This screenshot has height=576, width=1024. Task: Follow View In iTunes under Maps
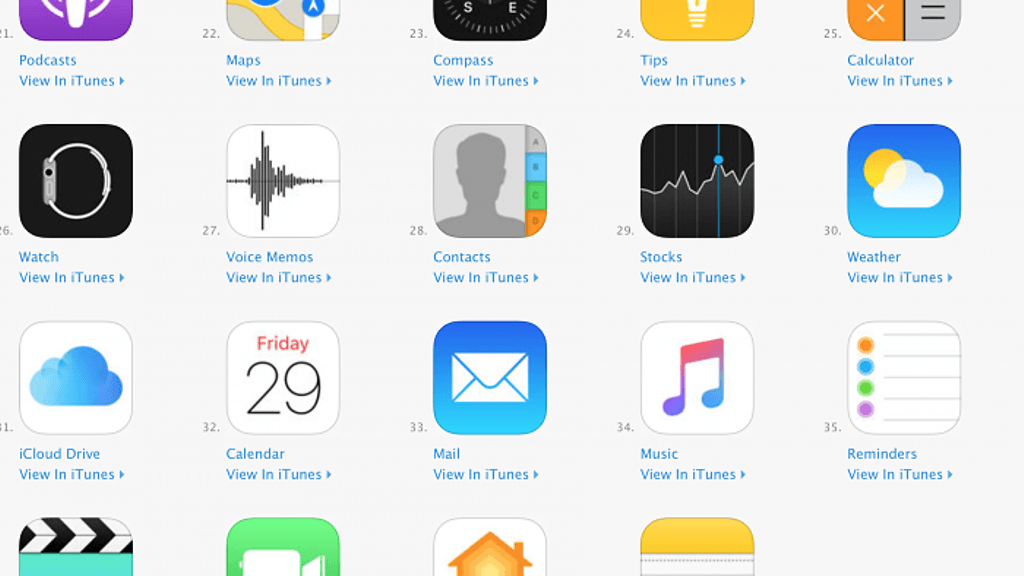click(278, 81)
